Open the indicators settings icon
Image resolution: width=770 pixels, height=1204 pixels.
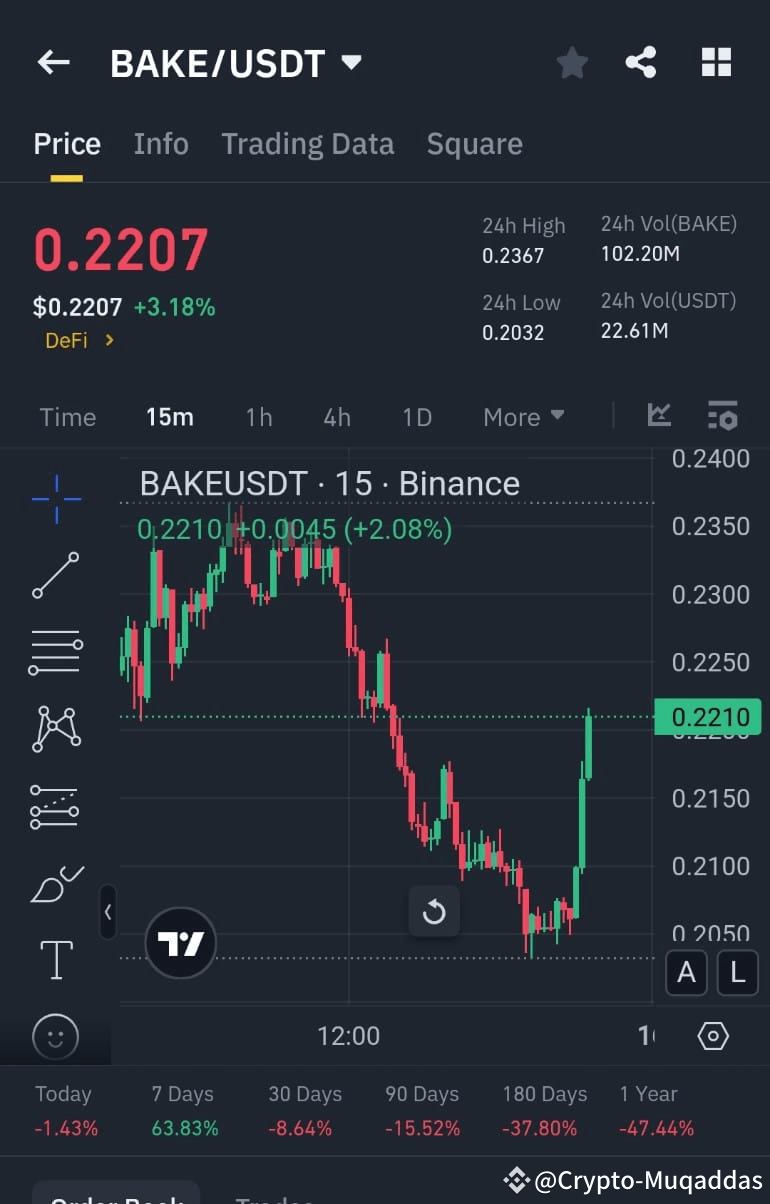(722, 415)
